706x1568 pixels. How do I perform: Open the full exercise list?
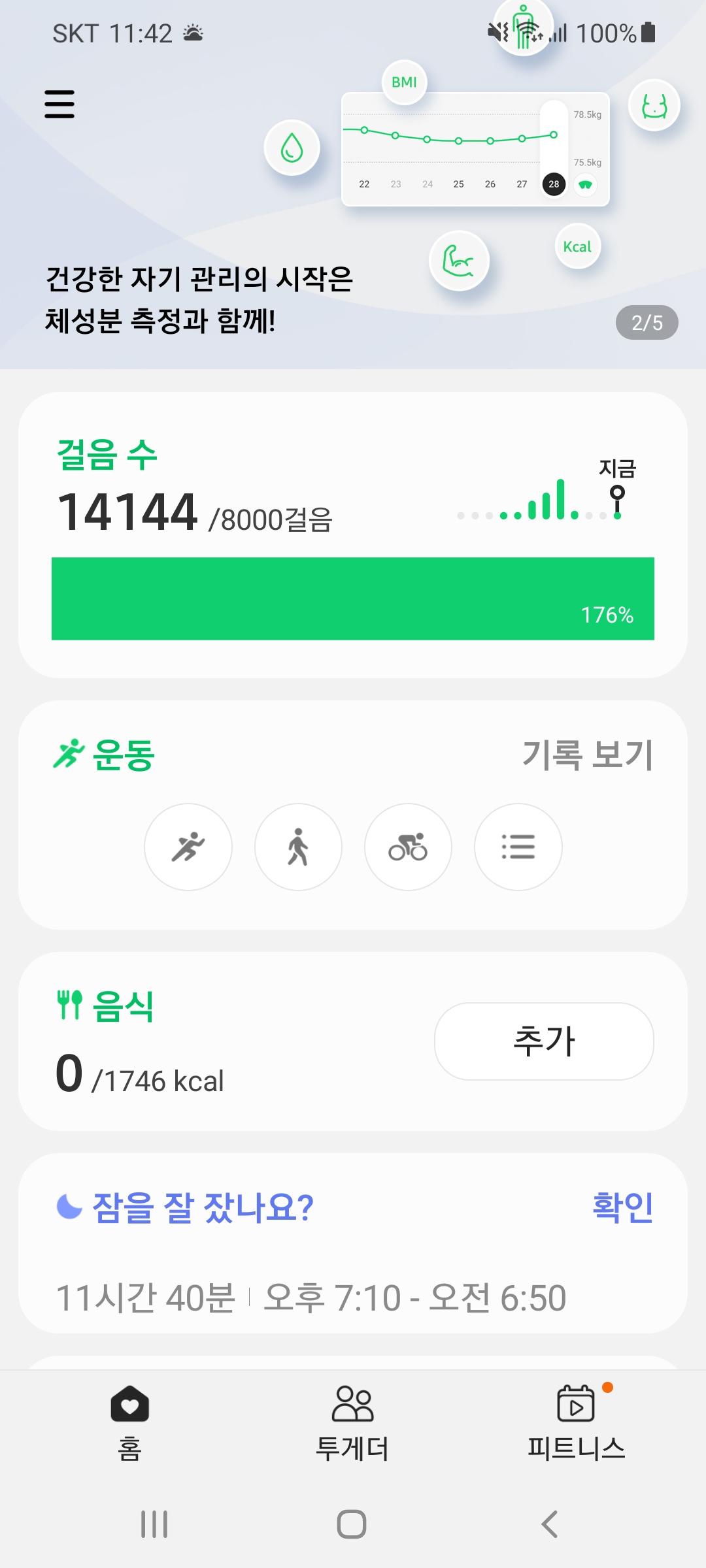point(518,847)
